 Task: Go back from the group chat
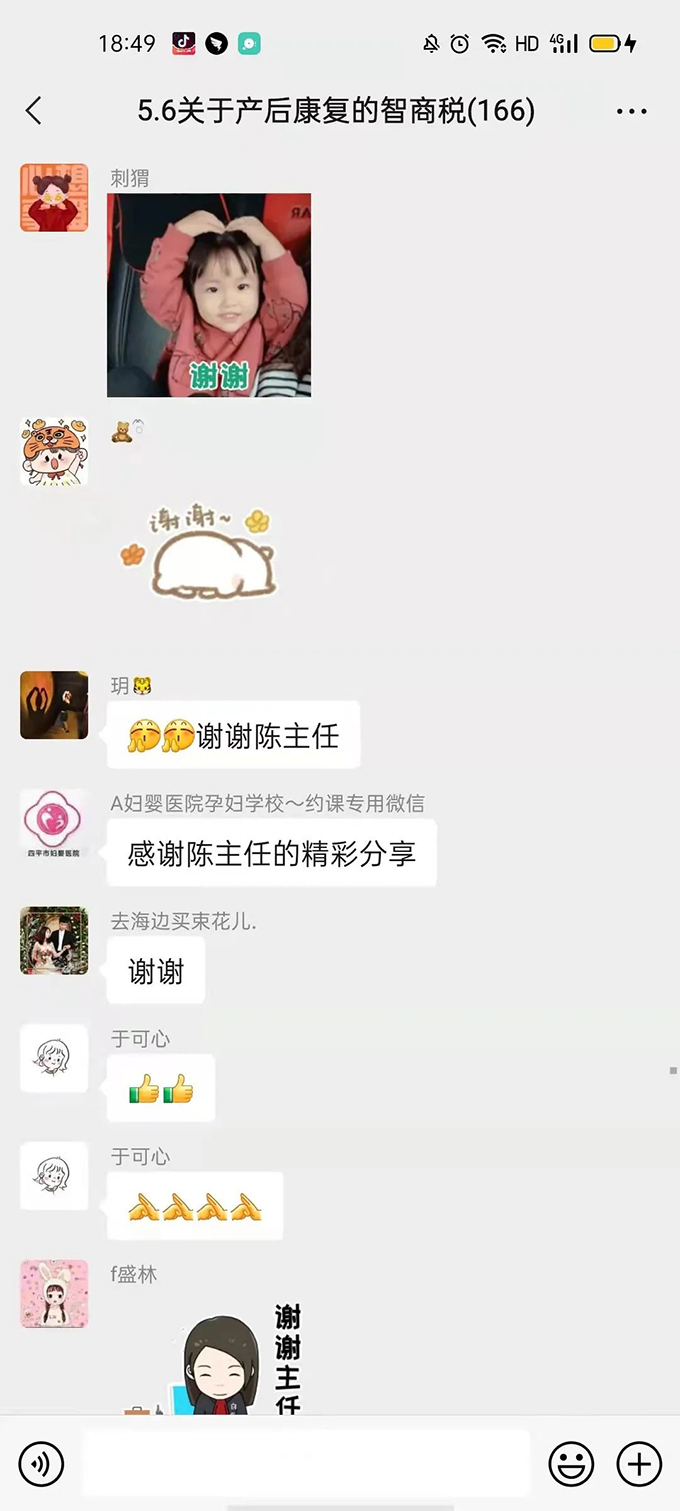tap(34, 110)
